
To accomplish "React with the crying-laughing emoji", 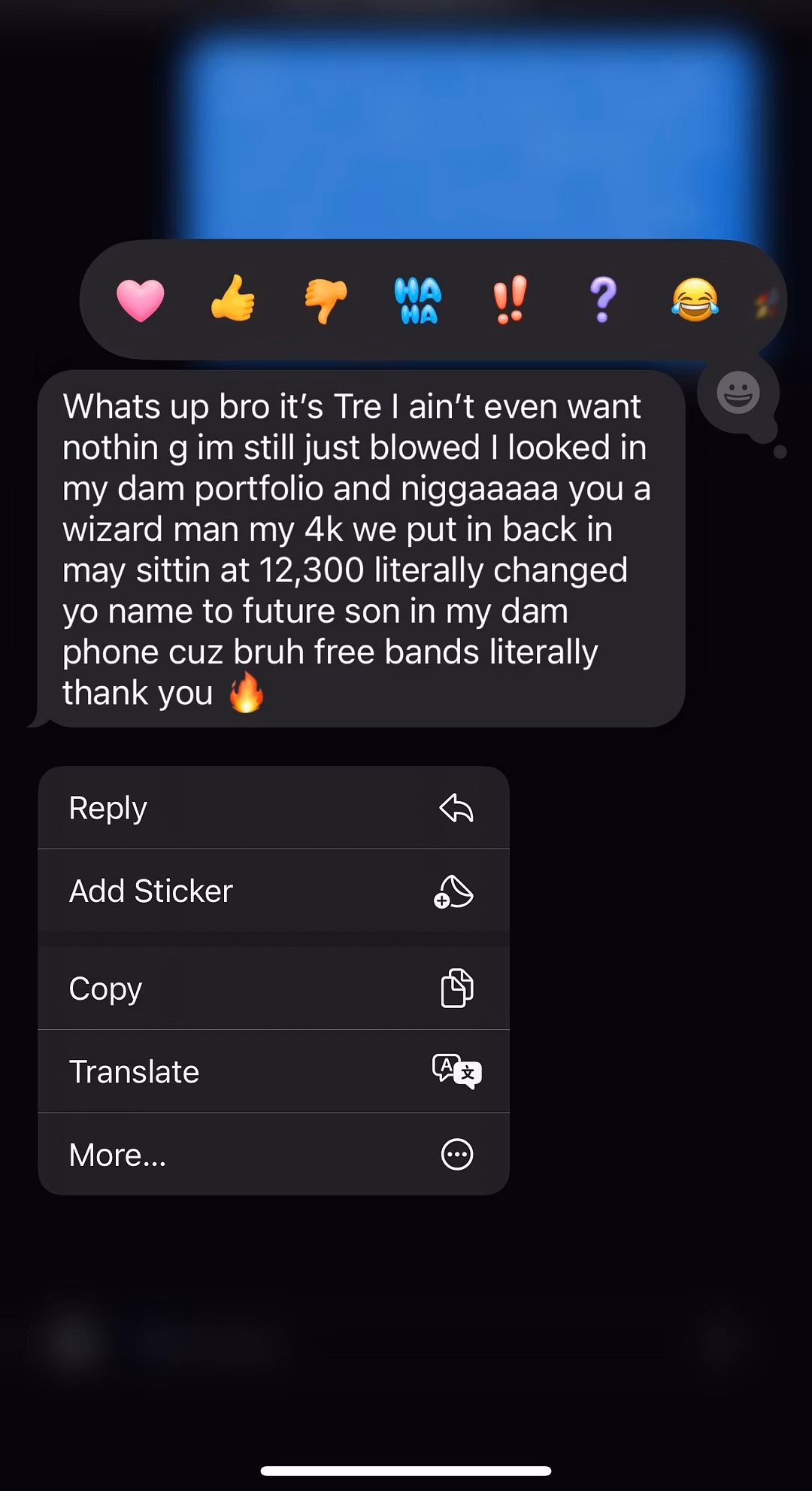I will pyautogui.click(x=695, y=299).
